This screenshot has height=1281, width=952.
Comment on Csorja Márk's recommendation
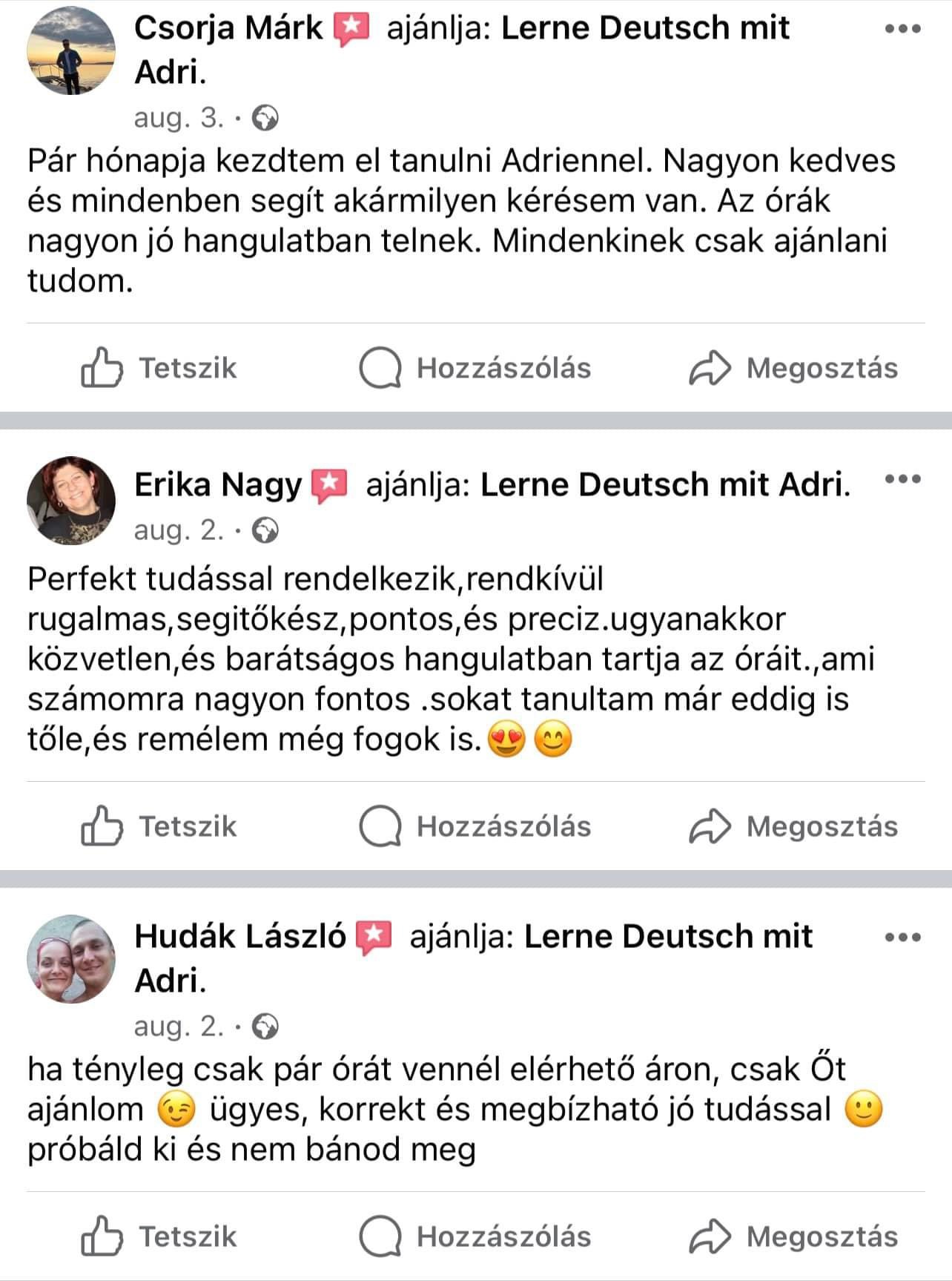click(475, 368)
